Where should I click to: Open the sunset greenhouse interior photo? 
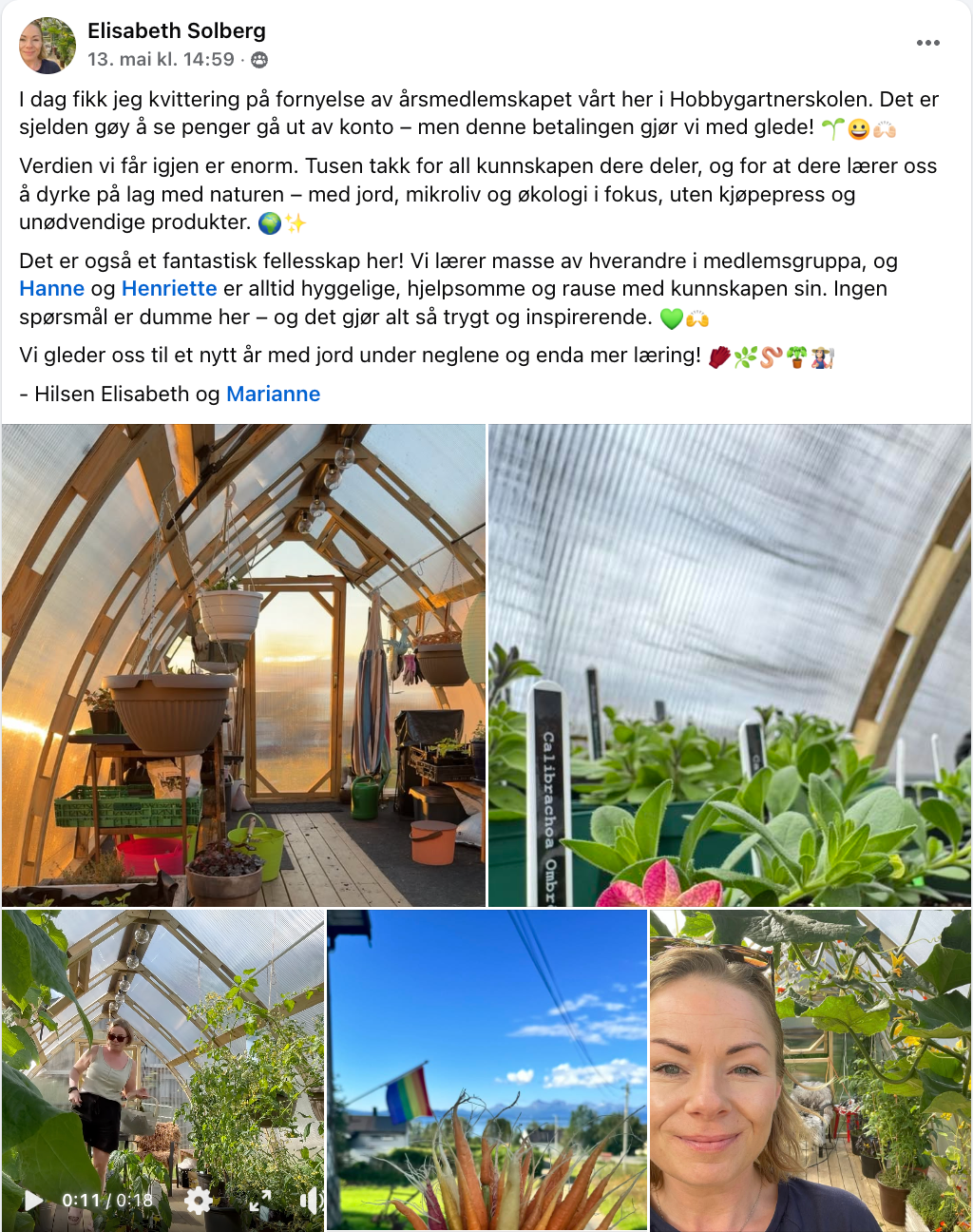pyautogui.click(x=243, y=664)
